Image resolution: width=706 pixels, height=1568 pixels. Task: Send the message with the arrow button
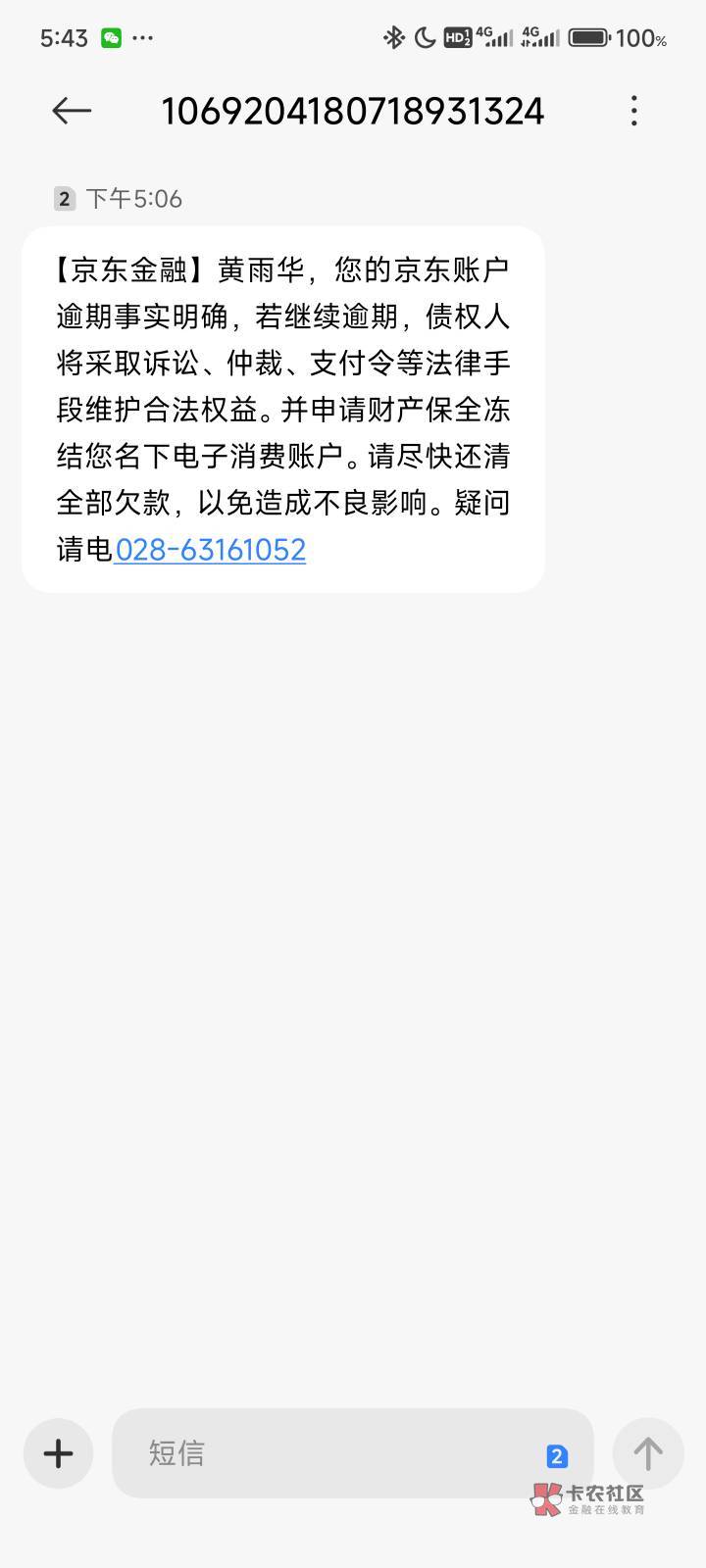point(647,1452)
